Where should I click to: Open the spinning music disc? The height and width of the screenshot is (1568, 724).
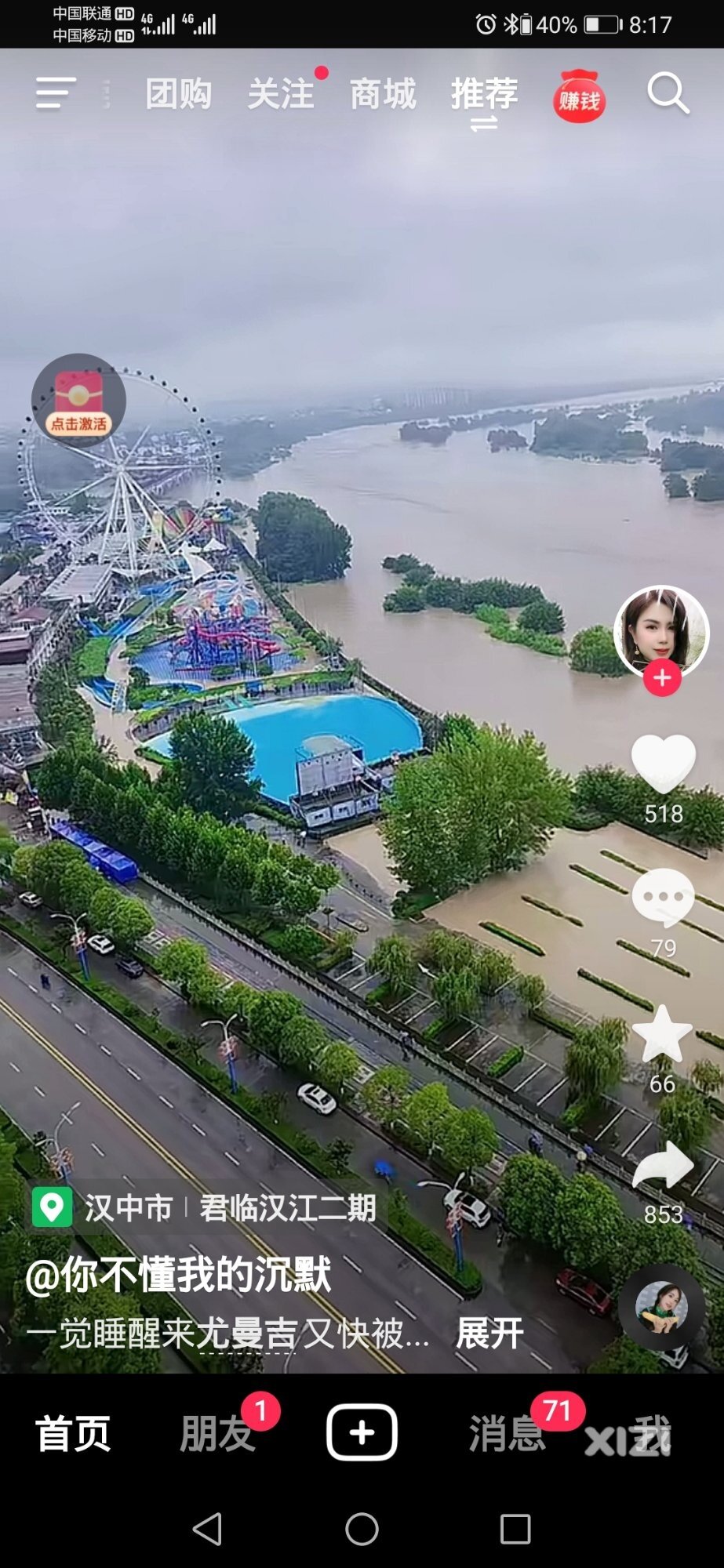pyautogui.click(x=661, y=1307)
